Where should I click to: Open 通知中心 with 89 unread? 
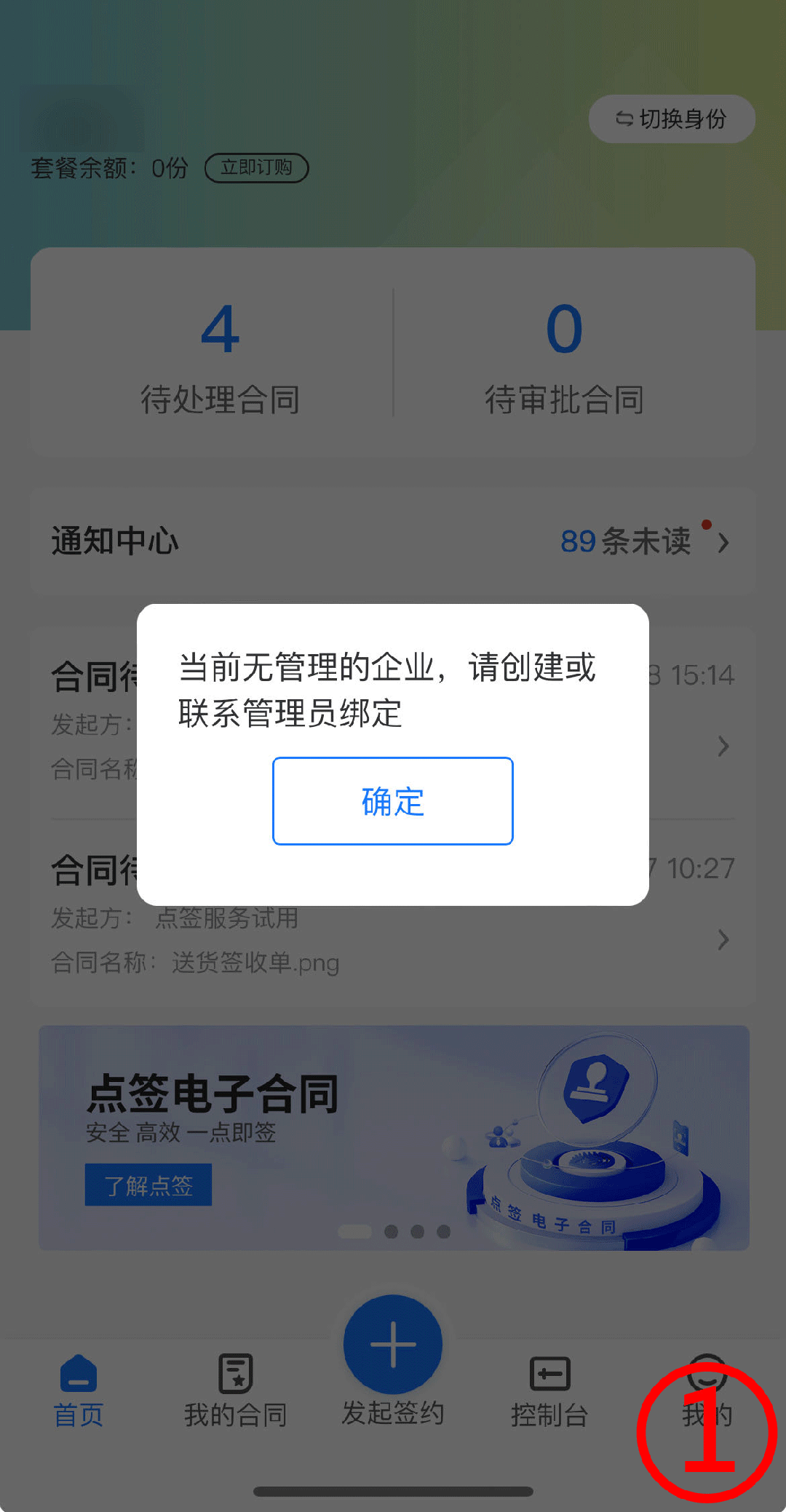coord(393,541)
